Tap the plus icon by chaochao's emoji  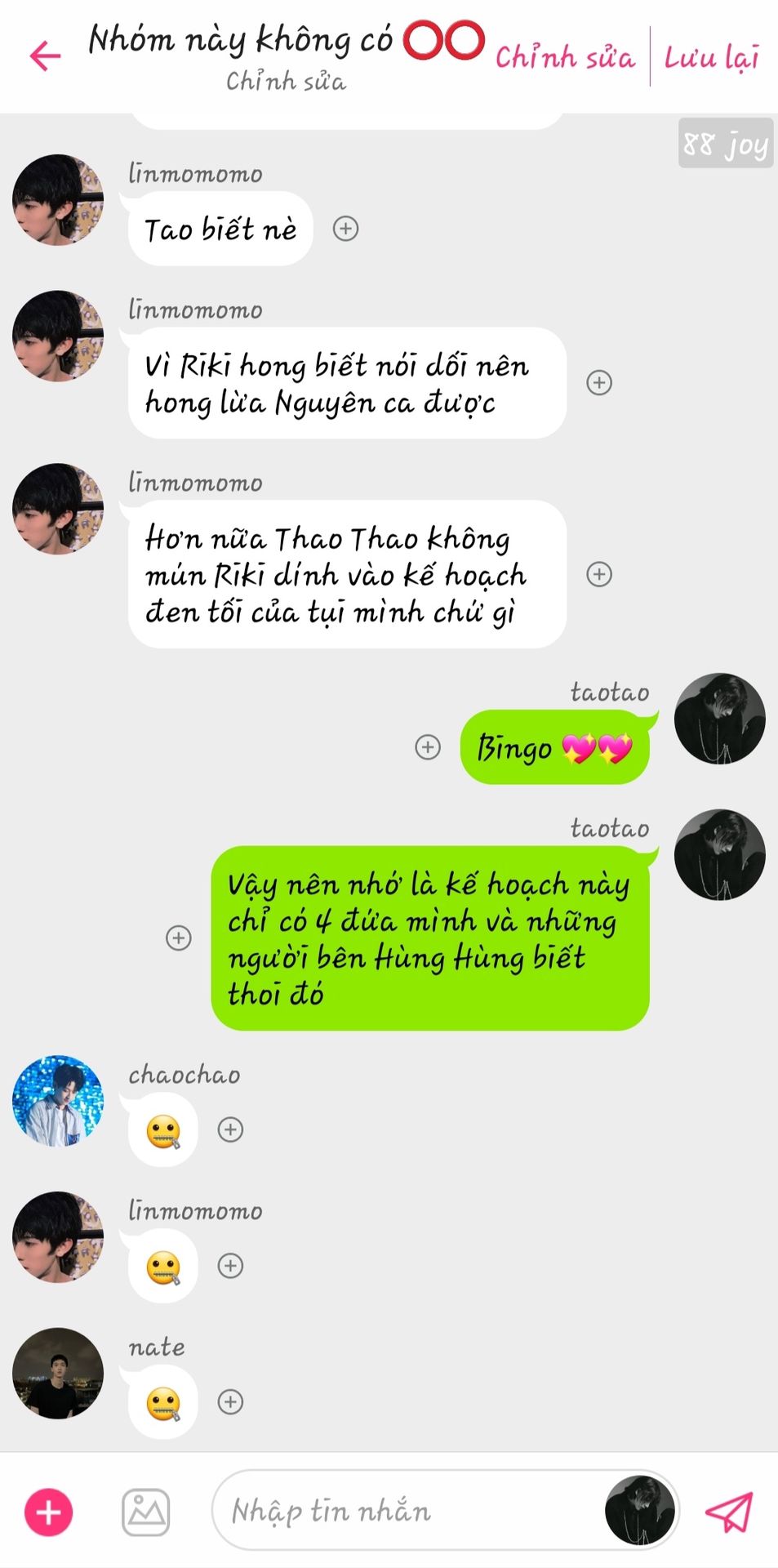[230, 1129]
